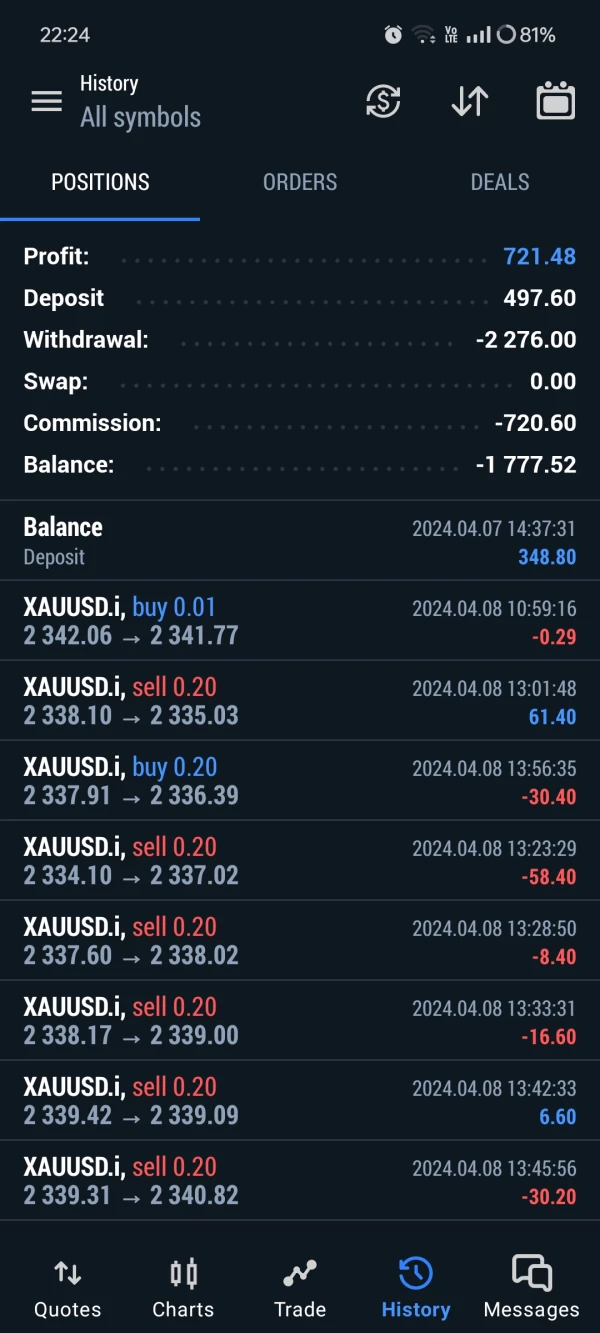Switch to the Deals tab
This screenshot has width=600, height=1333.
coord(500,182)
